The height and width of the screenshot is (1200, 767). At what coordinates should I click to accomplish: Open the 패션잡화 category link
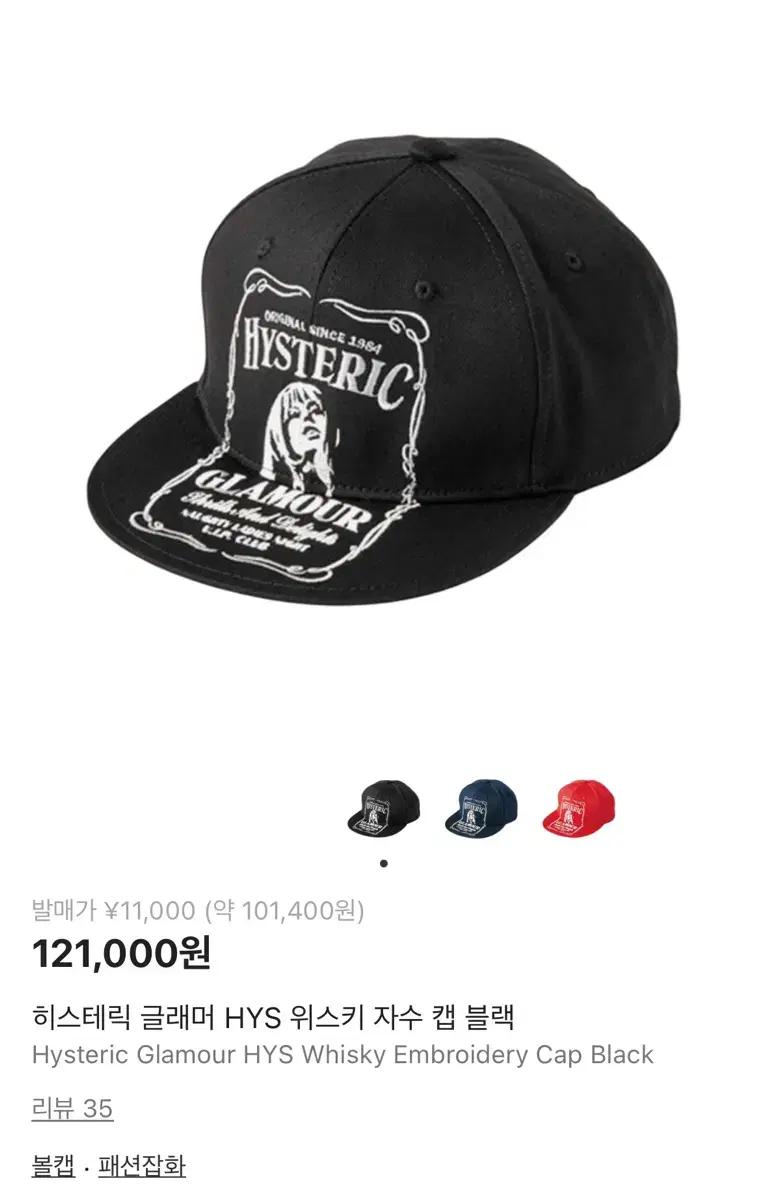[x=141, y=1166]
